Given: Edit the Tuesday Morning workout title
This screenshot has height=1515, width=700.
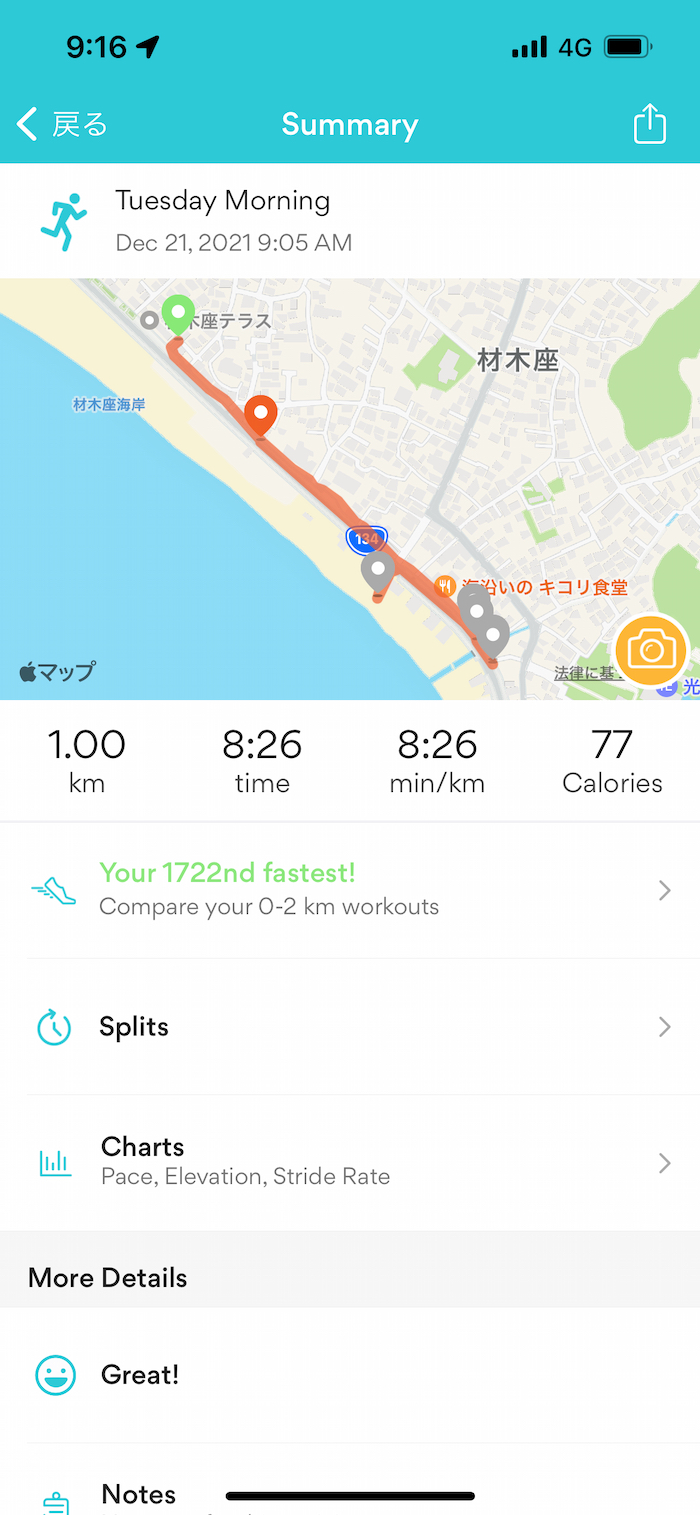Looking at the screenshot, I should click(x=222, y=201).
